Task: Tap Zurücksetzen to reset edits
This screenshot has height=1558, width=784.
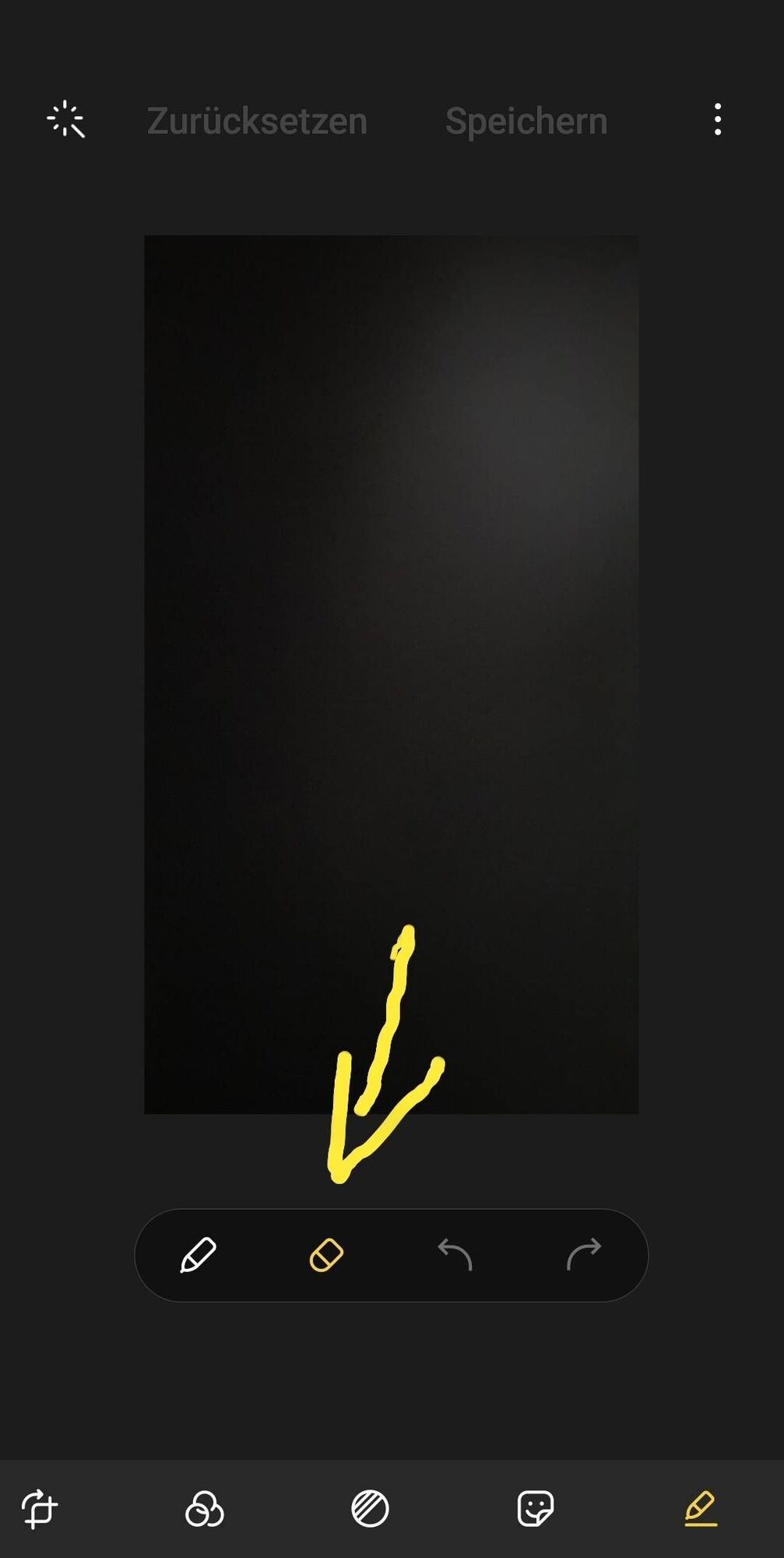Action: [x=257, y=122]
